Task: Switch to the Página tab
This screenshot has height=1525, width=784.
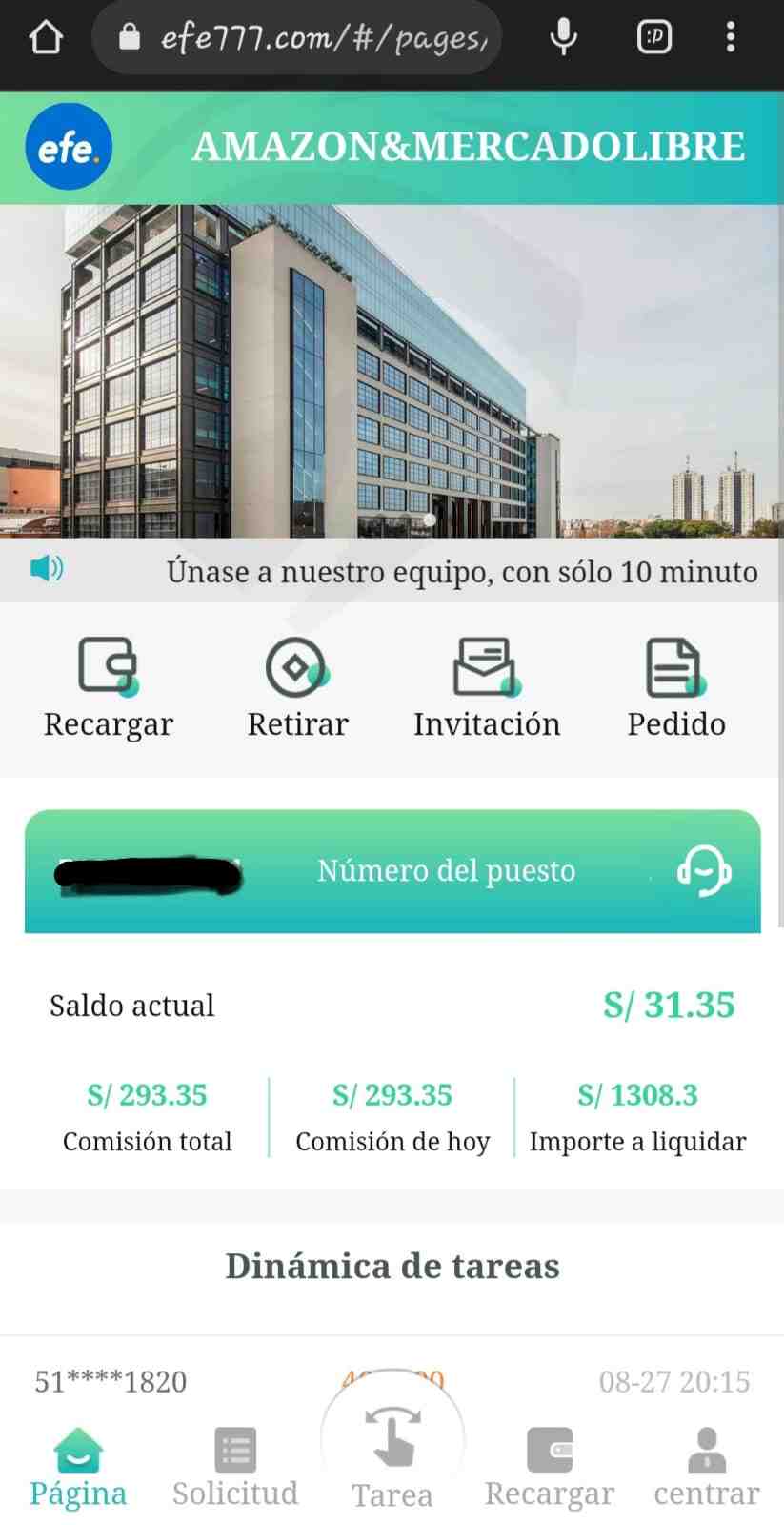Action: (x=78, y=1468)
